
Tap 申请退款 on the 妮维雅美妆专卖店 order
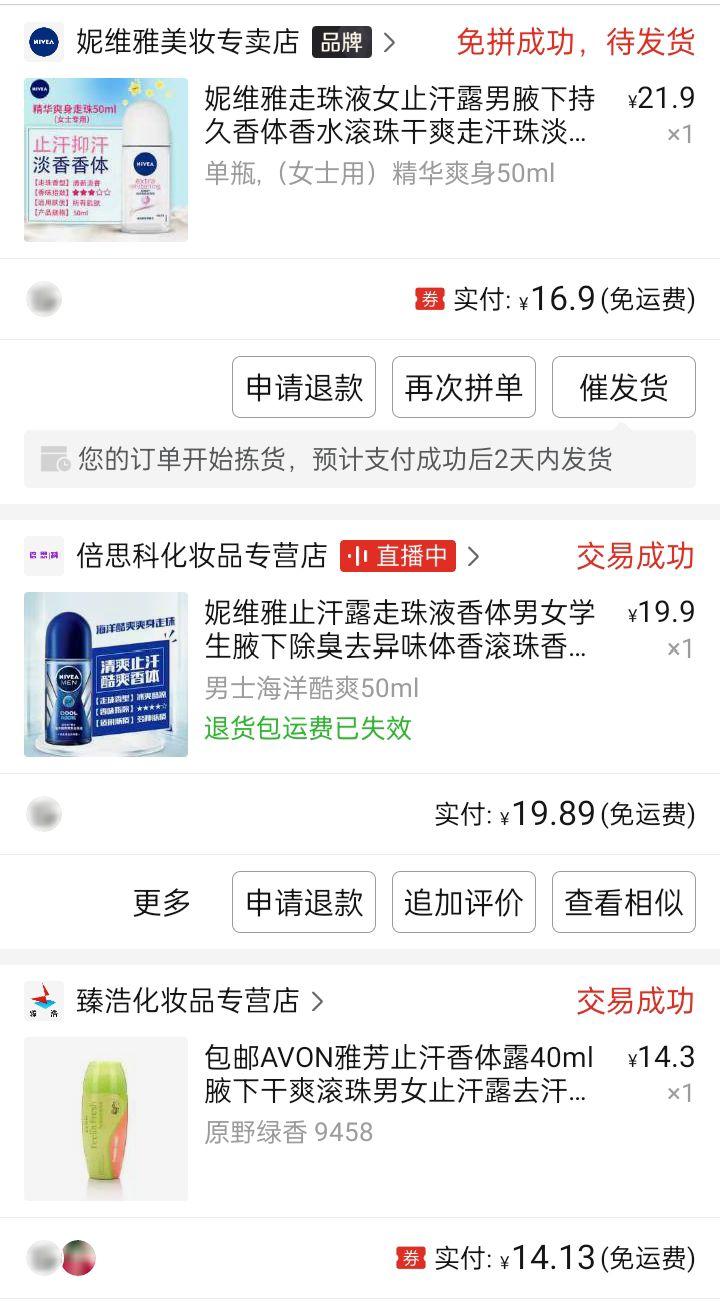304,387
